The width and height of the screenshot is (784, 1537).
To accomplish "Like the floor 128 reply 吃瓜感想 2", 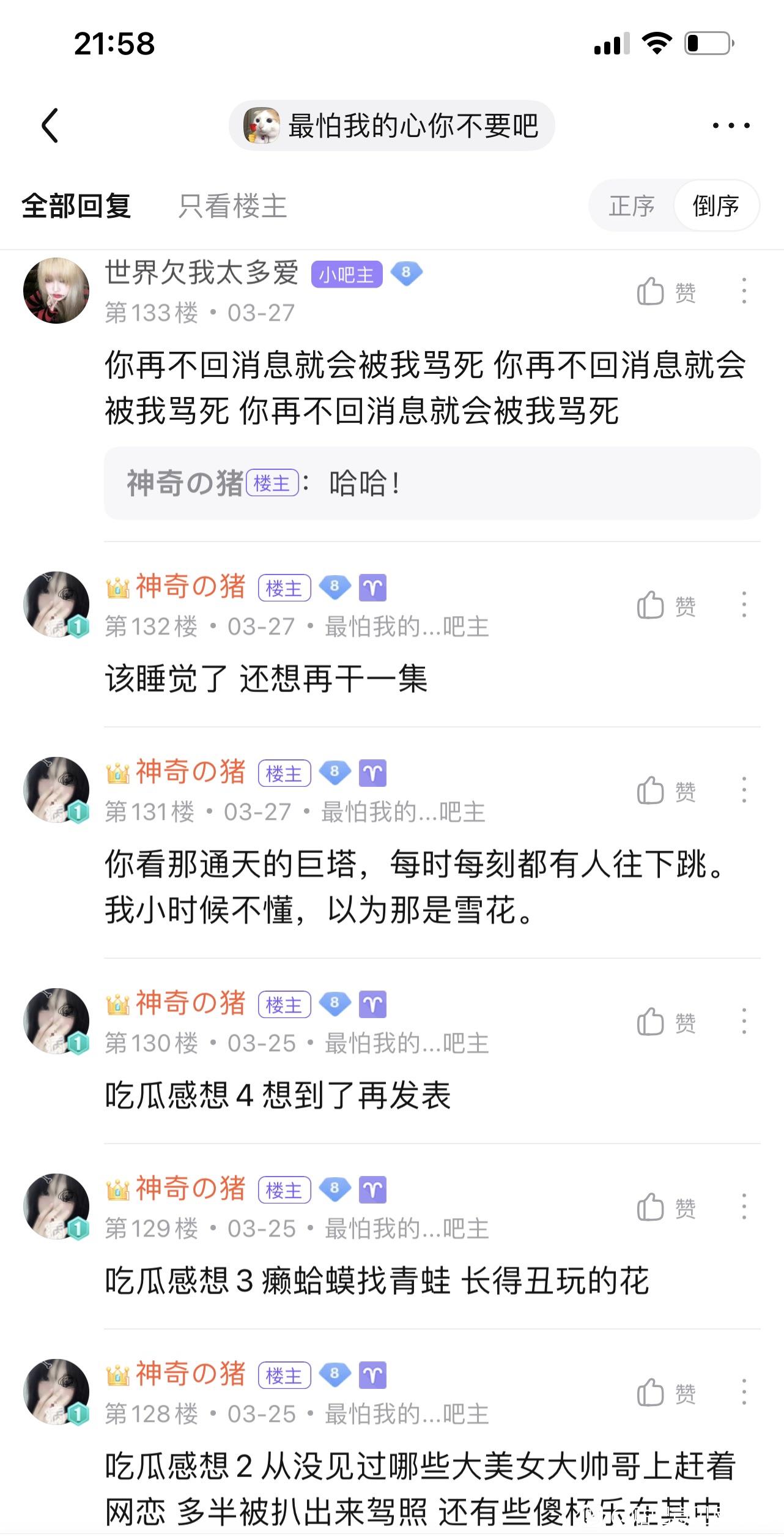I will [x=665, y=1393].
